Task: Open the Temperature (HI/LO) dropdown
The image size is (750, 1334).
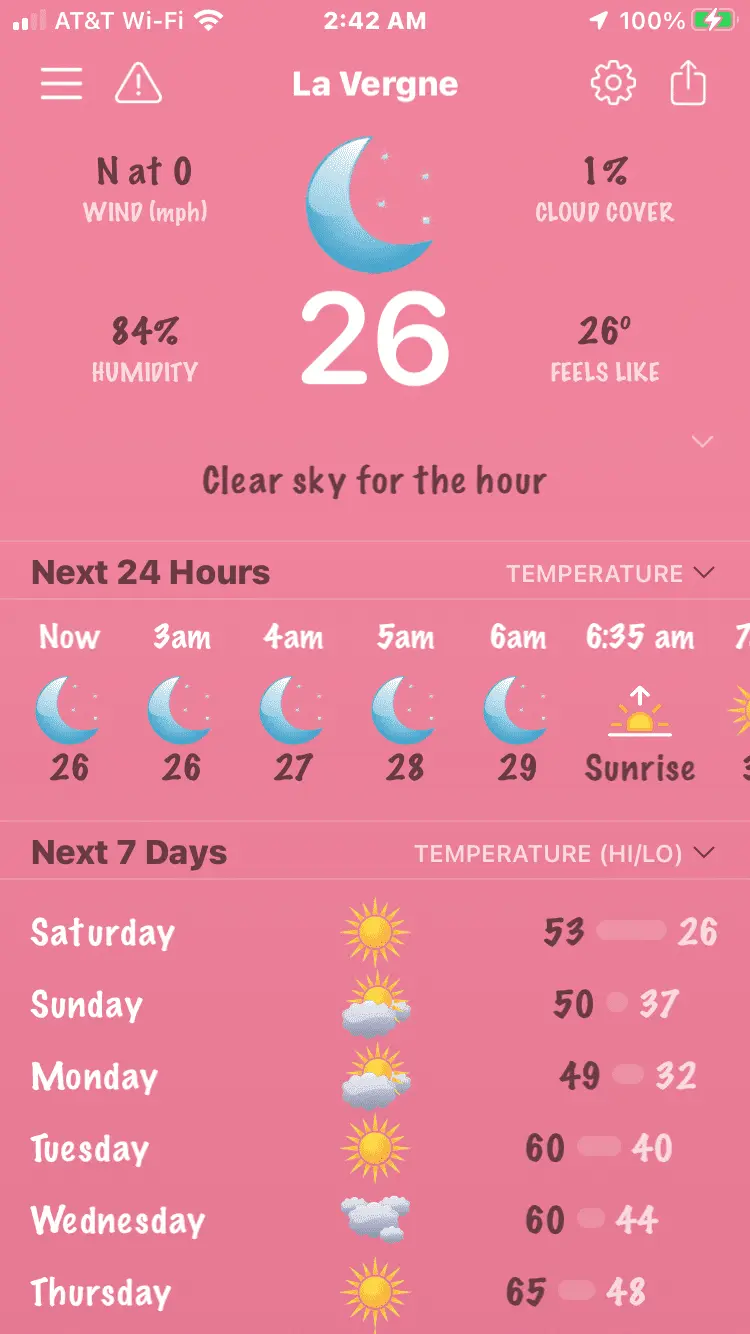Action: 565,853
